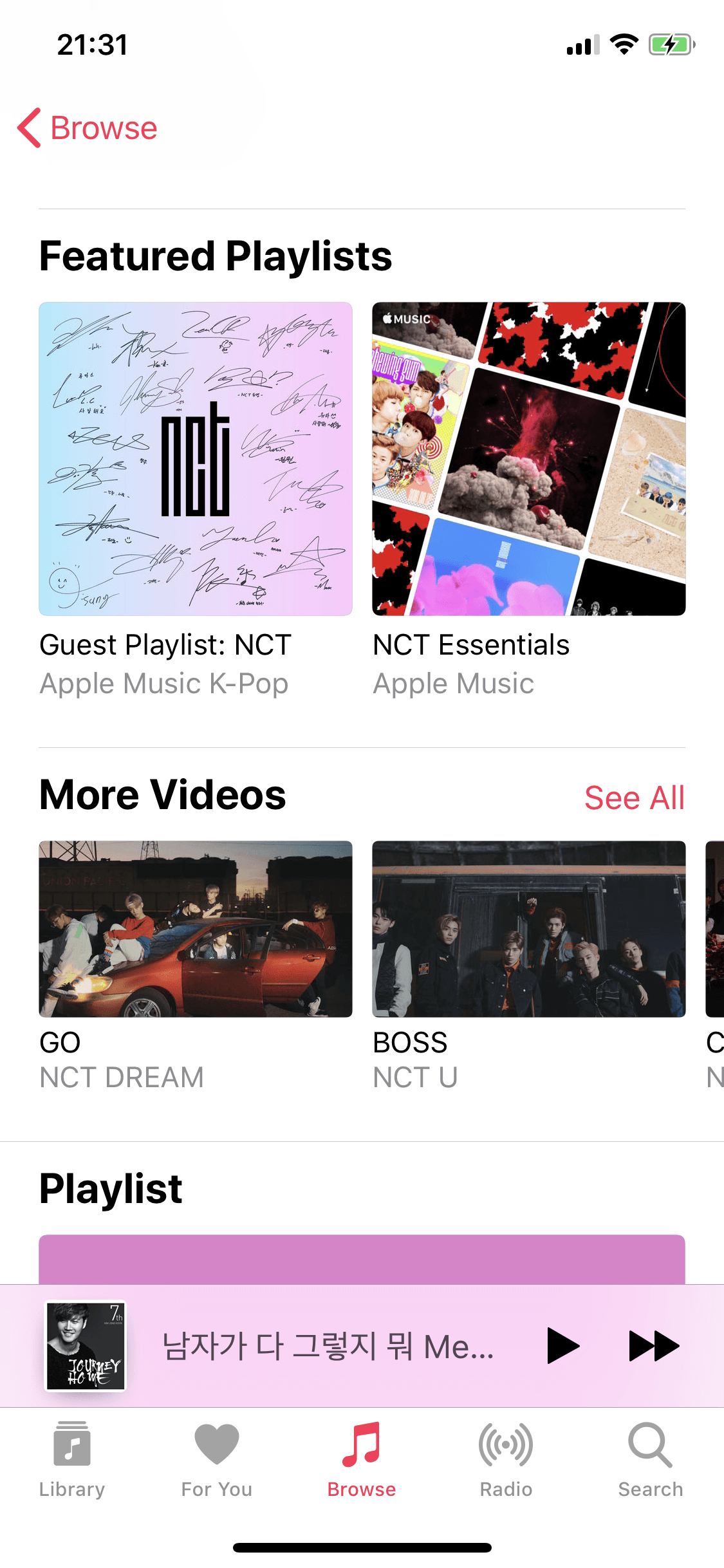This screenshot has width=724, height=1568.
Task: Open the NCT Essentials playlist
Action: [x=528, y=459]
